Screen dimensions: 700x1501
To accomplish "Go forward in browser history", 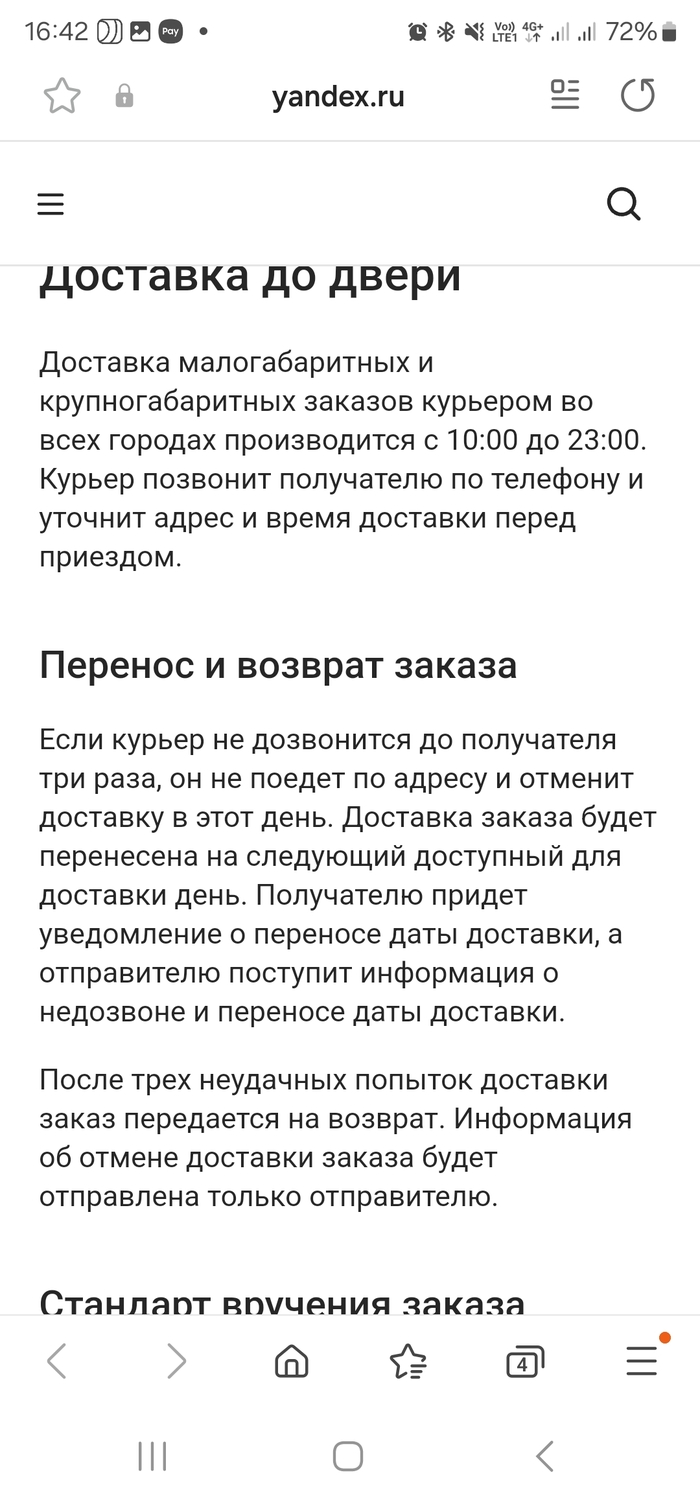I will click(176, 1361).
